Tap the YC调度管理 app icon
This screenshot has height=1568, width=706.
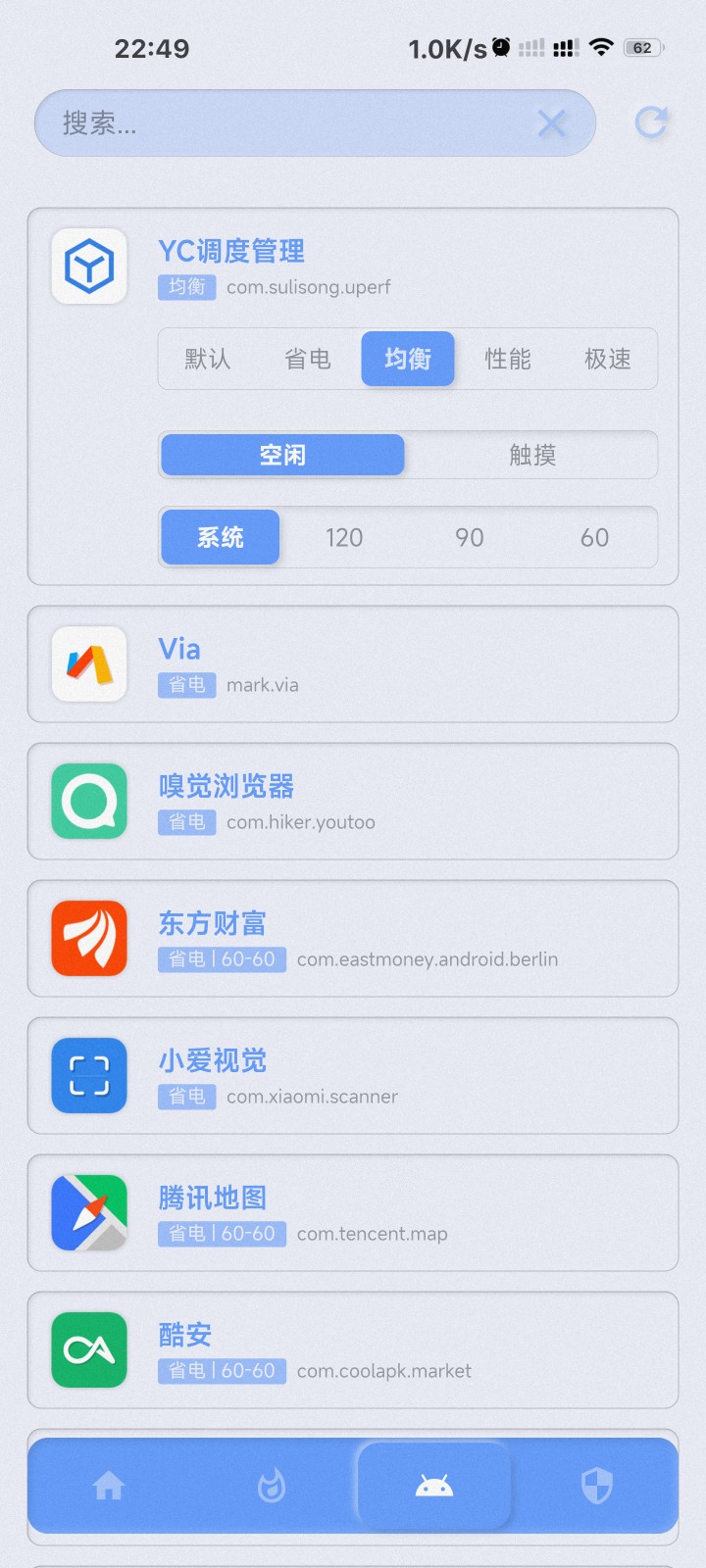88,266
